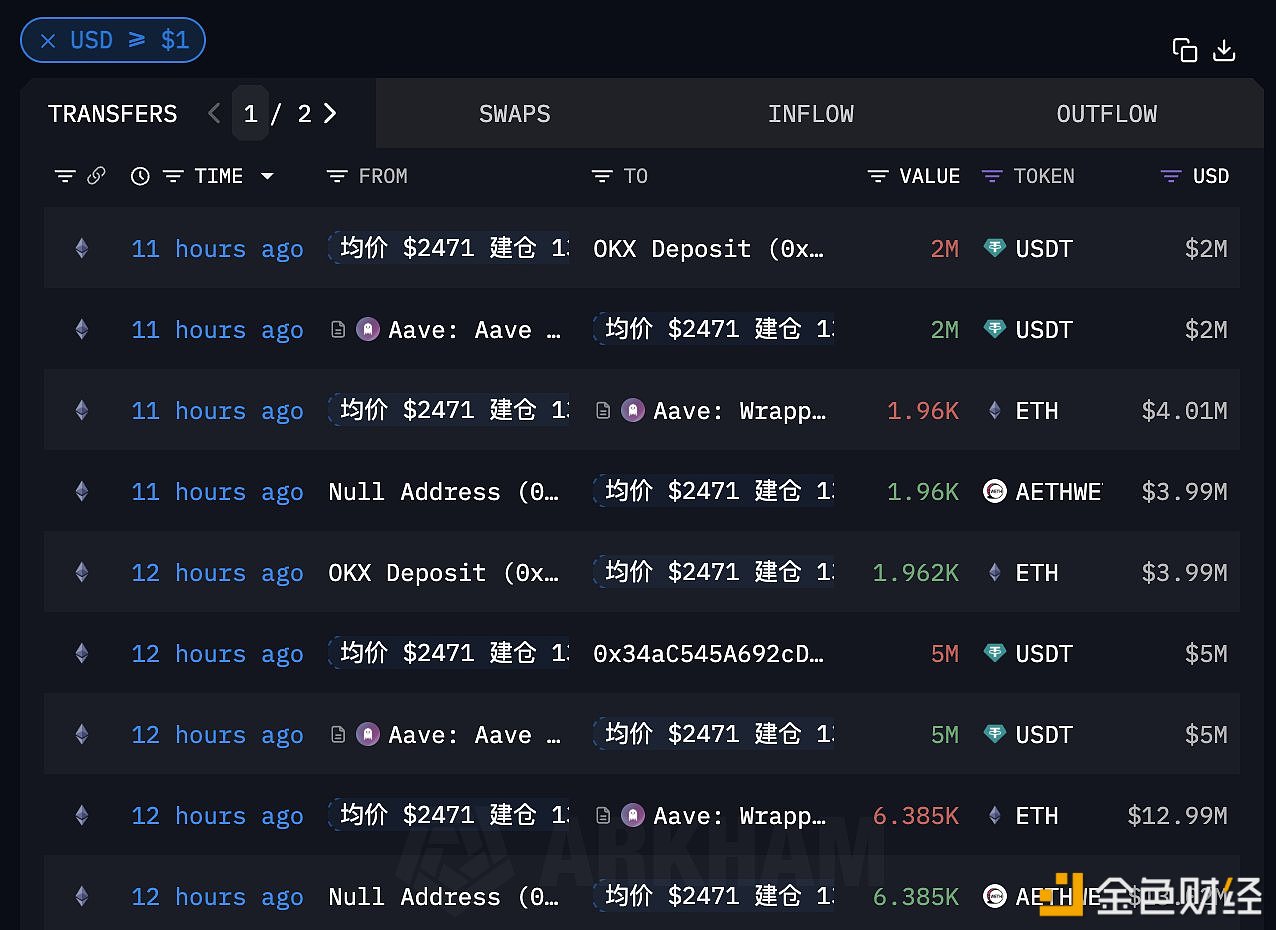Open the USD column filter
The image size is (1276, 930).
[x=1171, y=176]
